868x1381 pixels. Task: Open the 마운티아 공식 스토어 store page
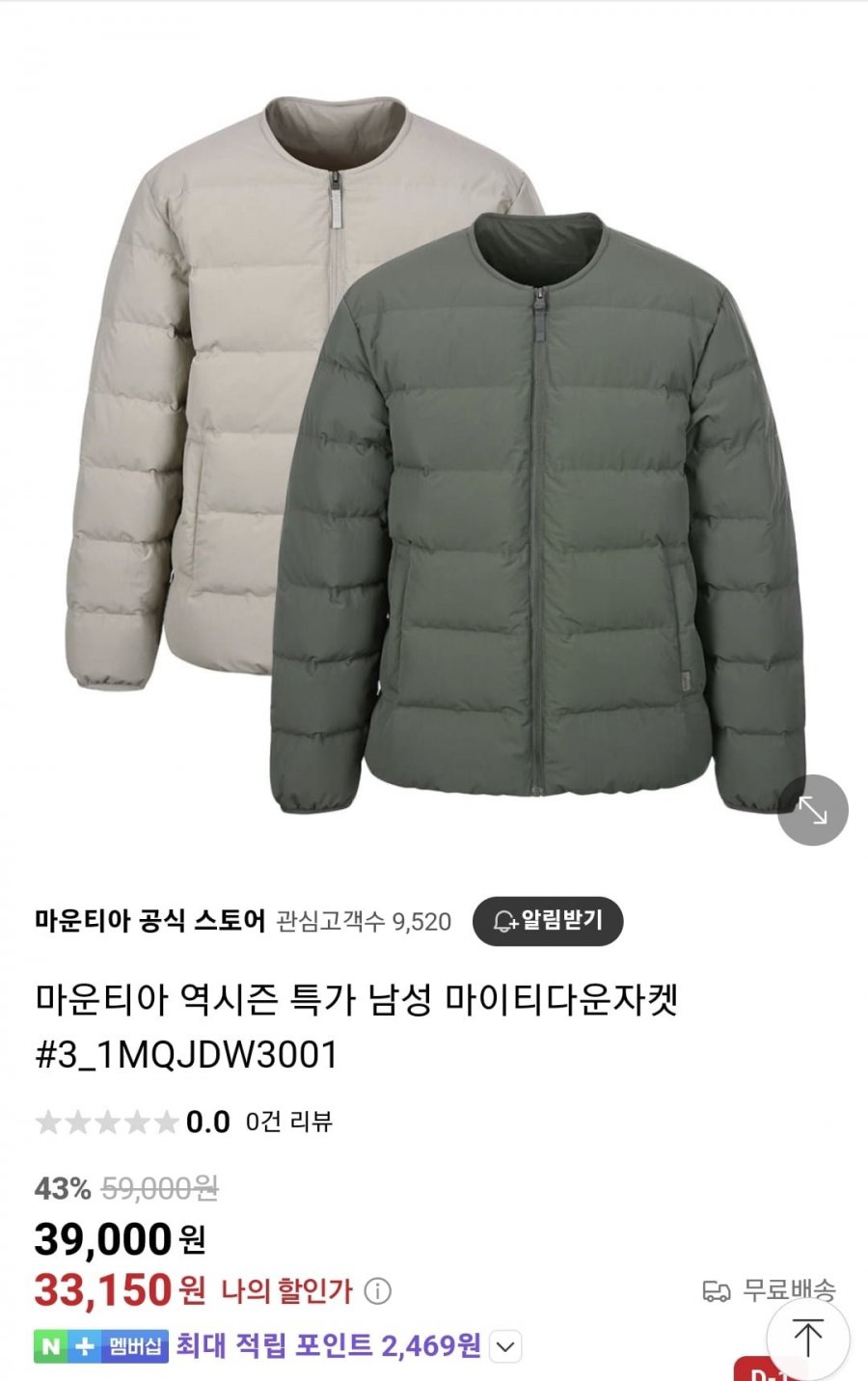click(x=149, y=921)
